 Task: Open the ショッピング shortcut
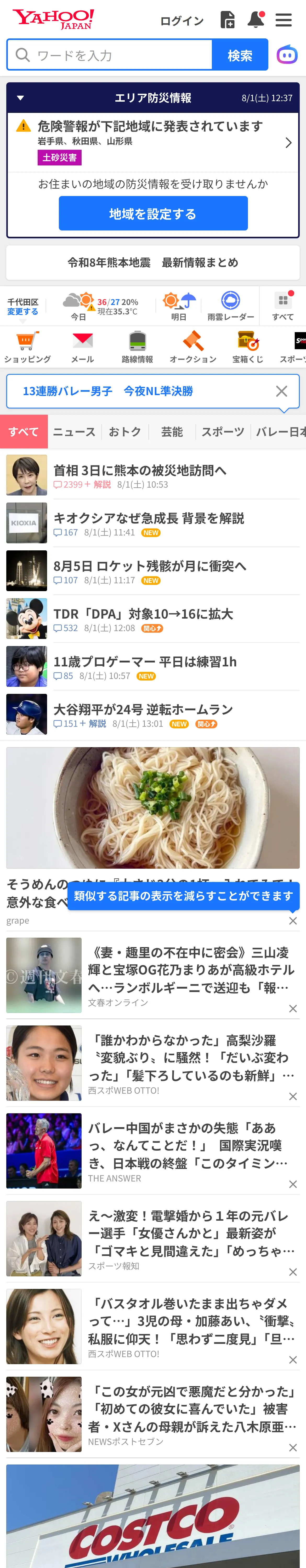tap(27, 348)
